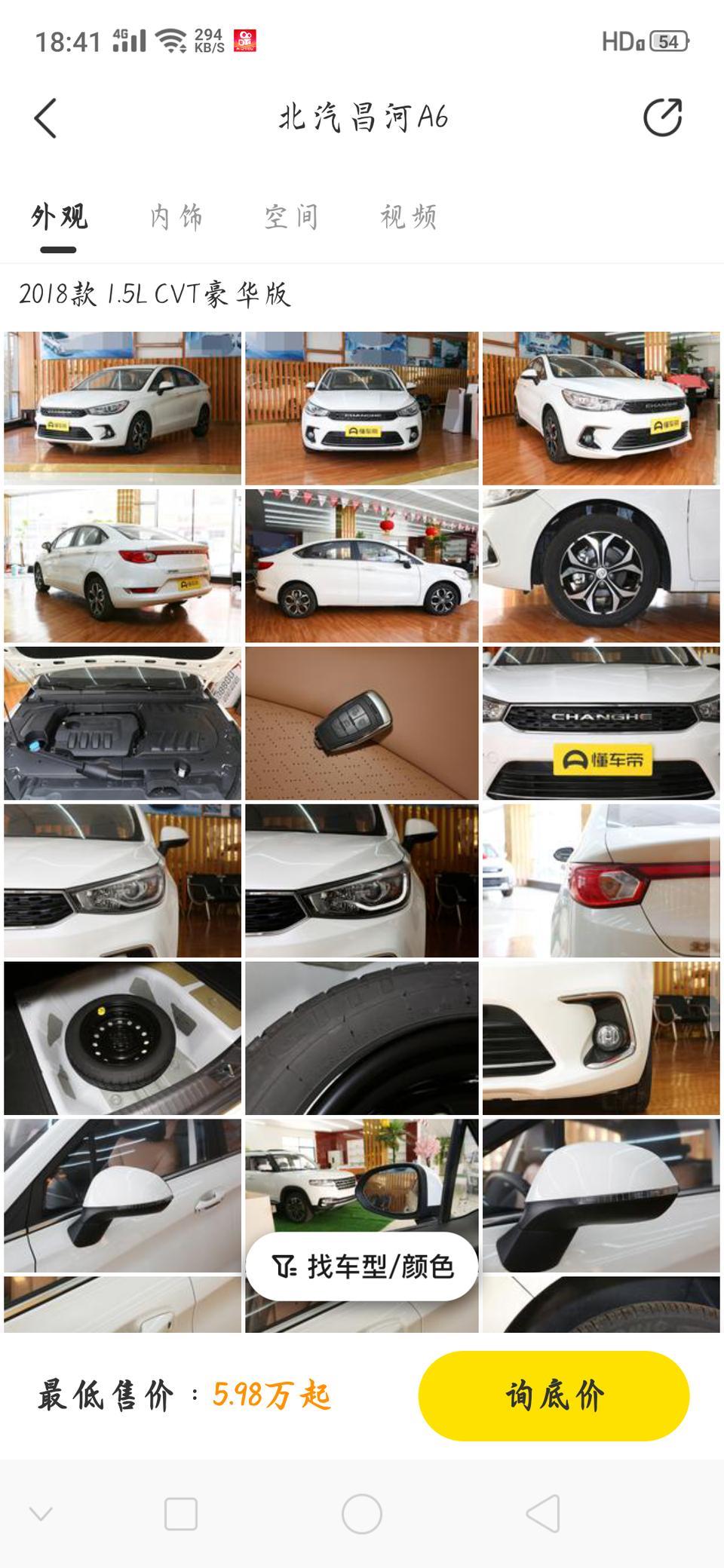This screenshot has width=724, height=1568.
Task: View the engine bay photo
Action: 122,723
